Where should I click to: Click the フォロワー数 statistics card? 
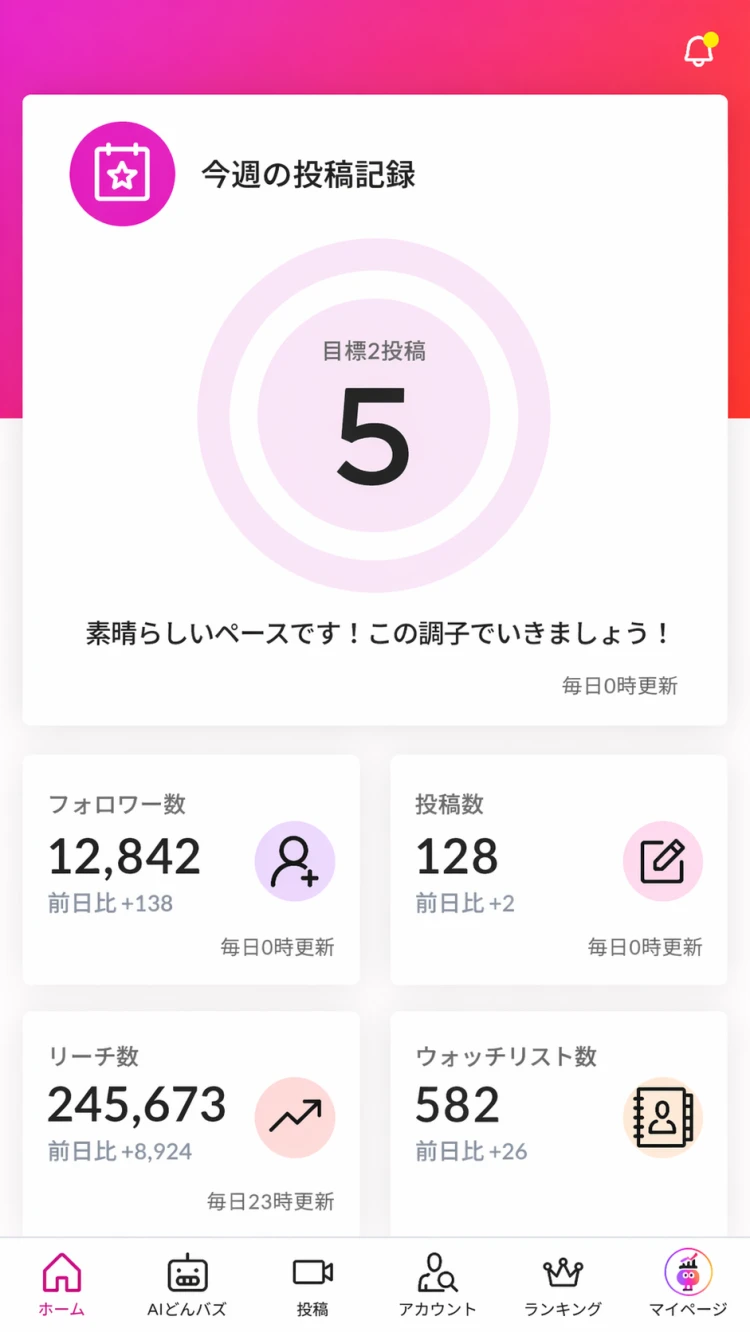pos(190,868)
